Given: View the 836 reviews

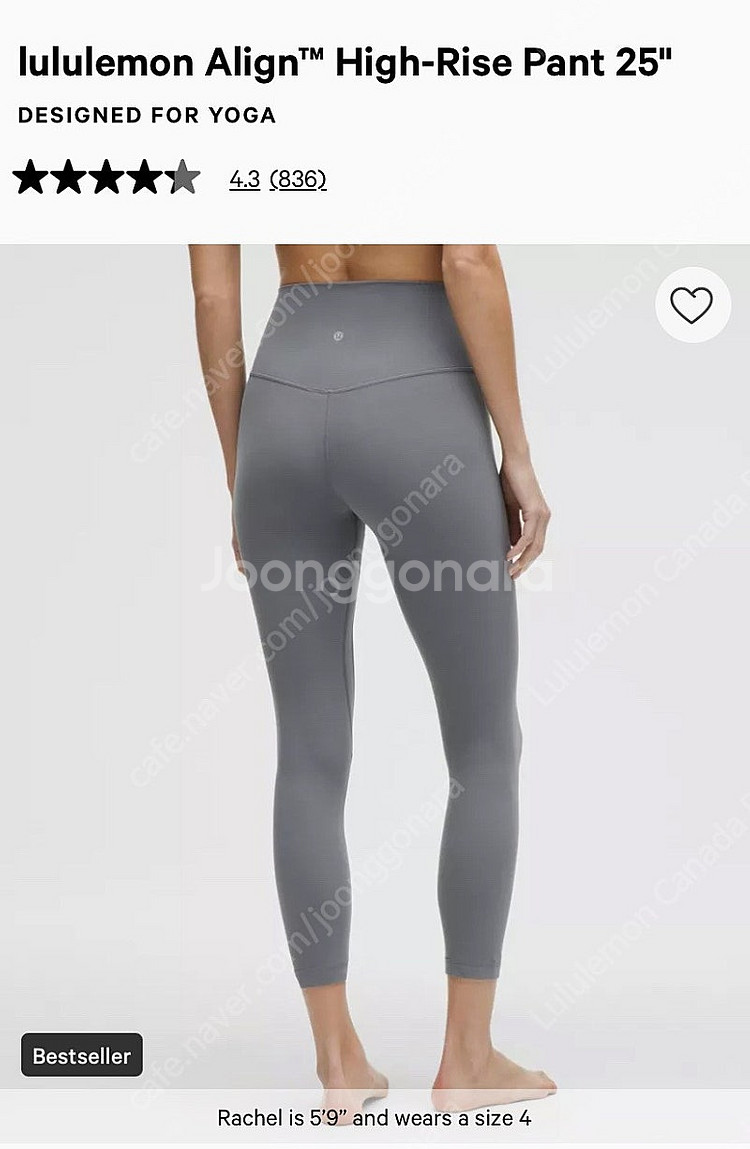Looking at the screenshot, I should [x=298, y=179].
